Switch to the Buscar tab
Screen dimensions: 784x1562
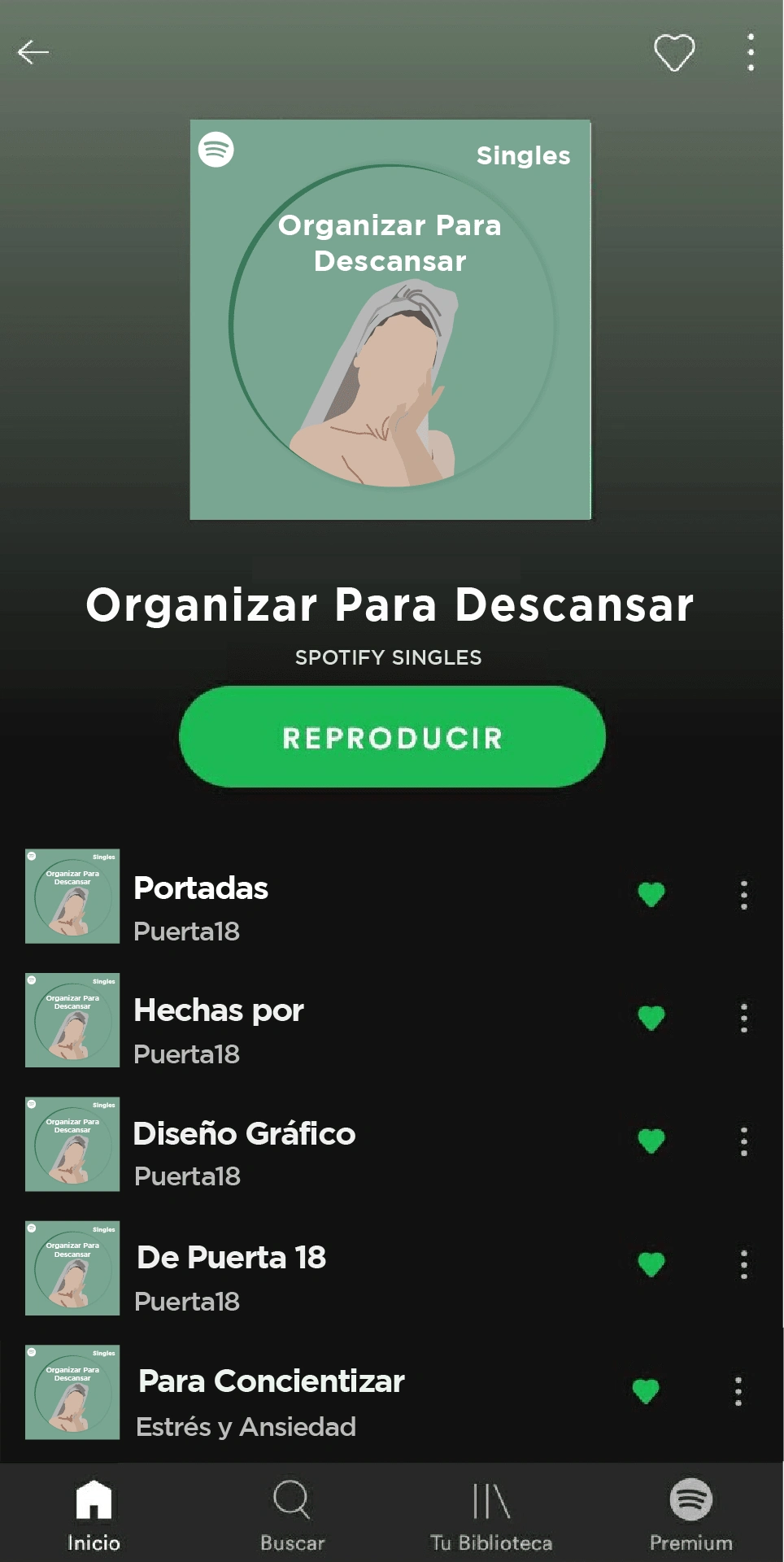pos(292,1515)
